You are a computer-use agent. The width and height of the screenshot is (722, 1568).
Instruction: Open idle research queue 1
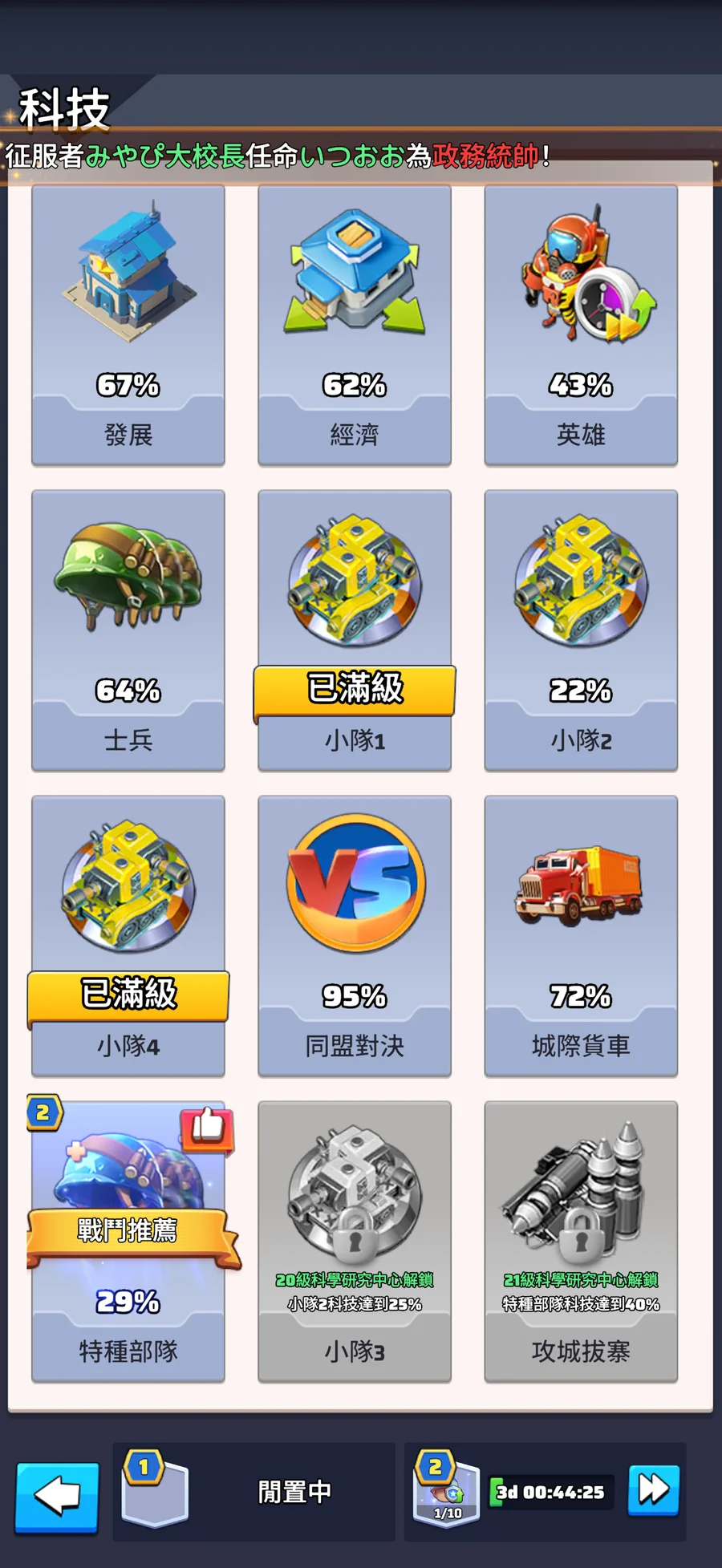point(254,1492)
